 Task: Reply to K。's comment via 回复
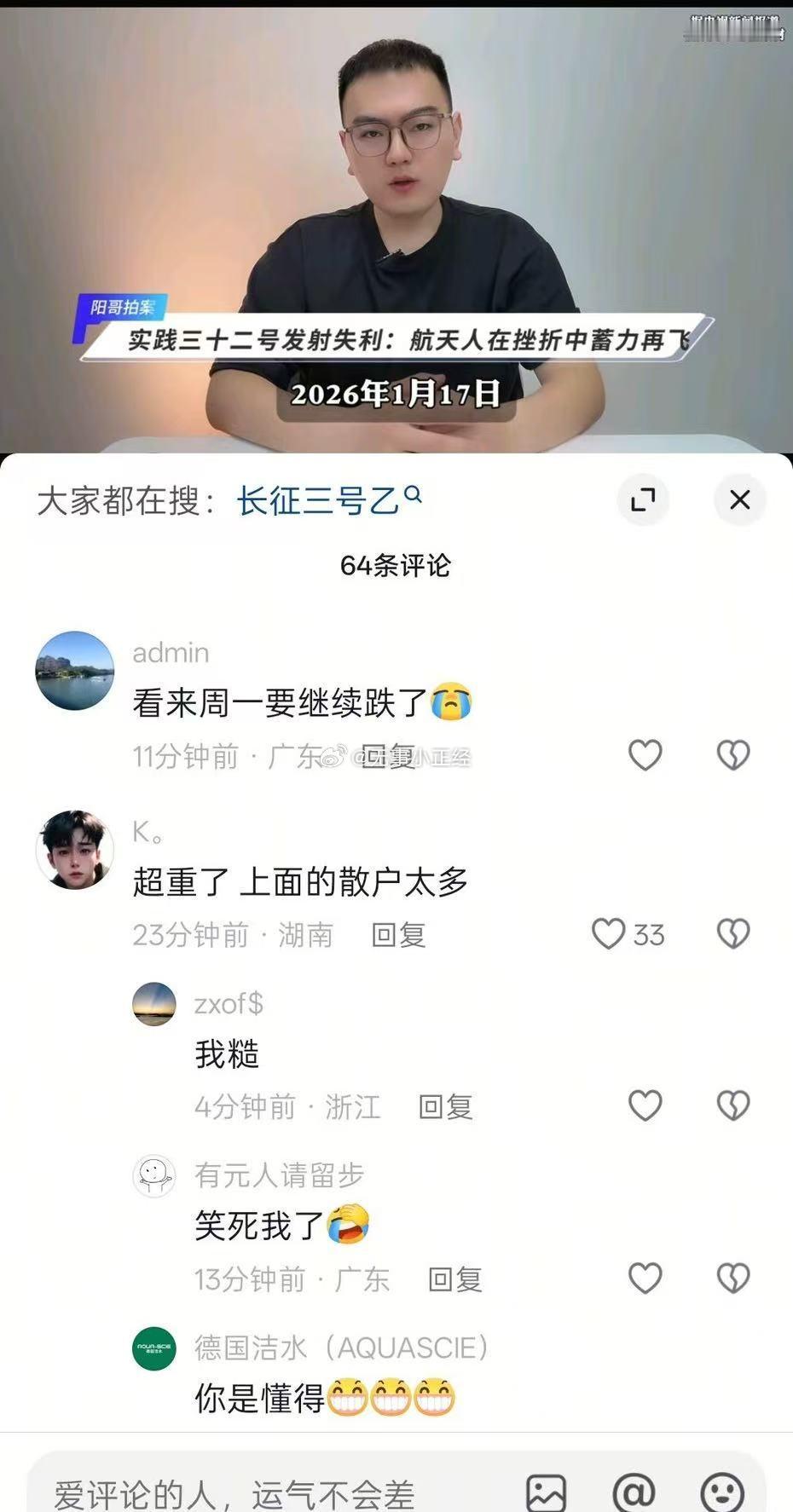pos(397,936)
